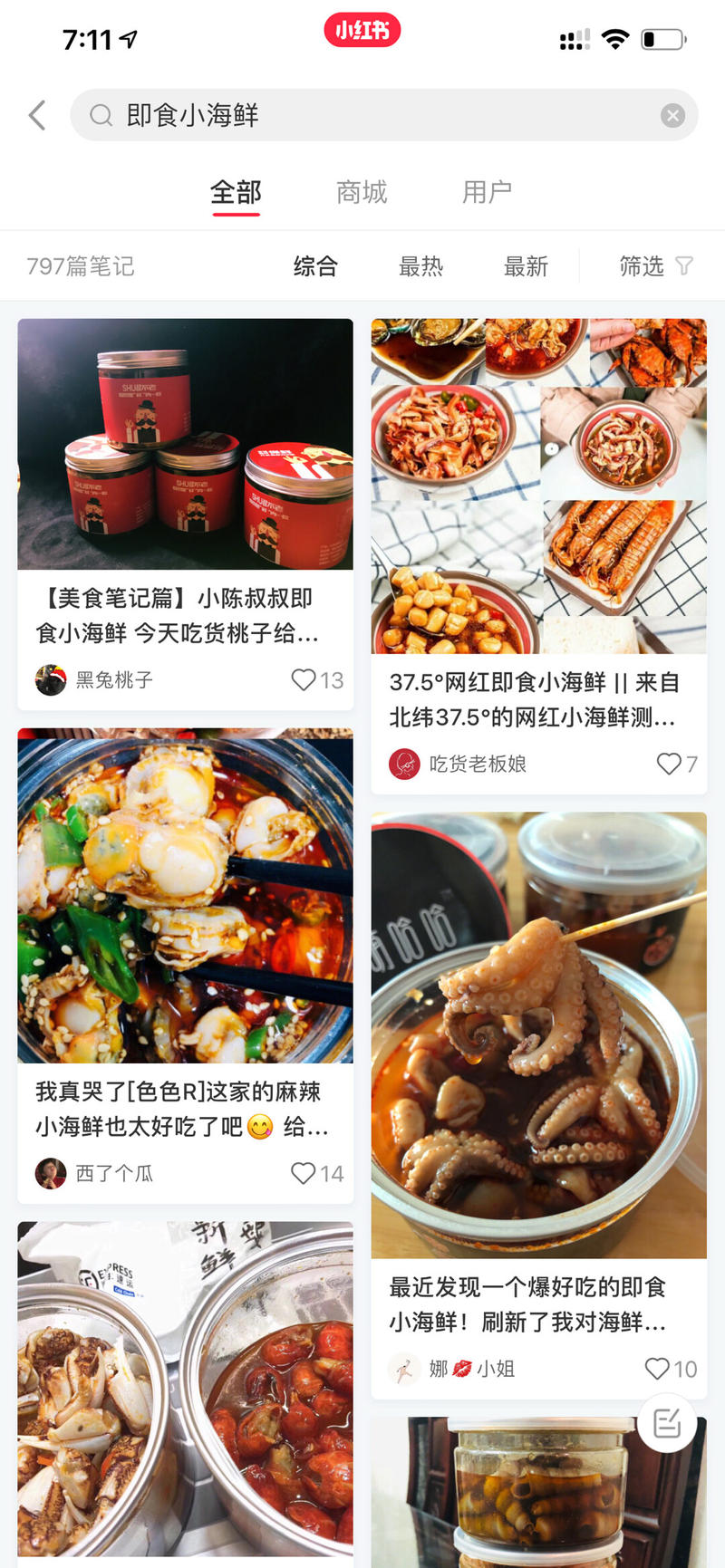Switch to the 用户 tab
The width and height of the screenshot is (725, 1568).
point(488,192)
